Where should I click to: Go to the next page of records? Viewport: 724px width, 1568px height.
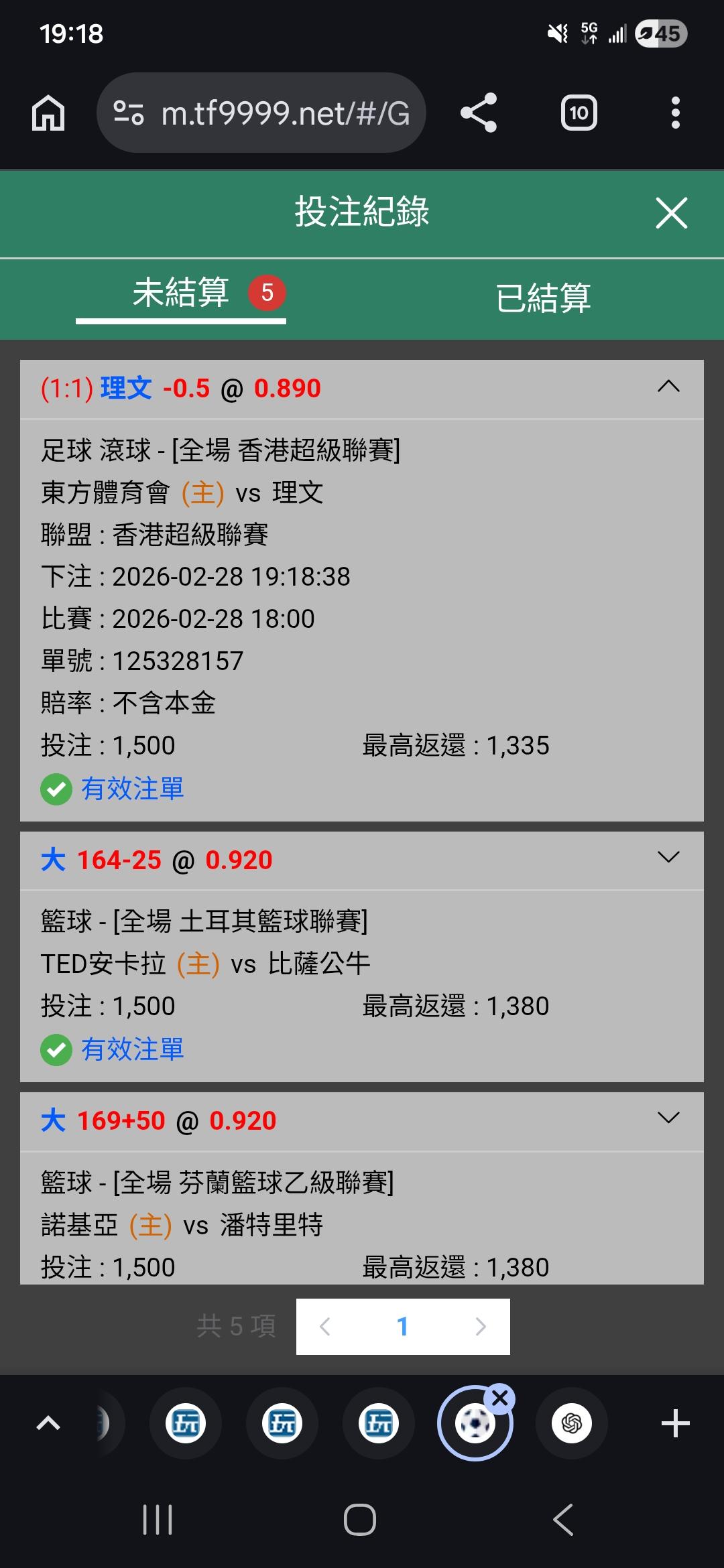click(480, 1326)
